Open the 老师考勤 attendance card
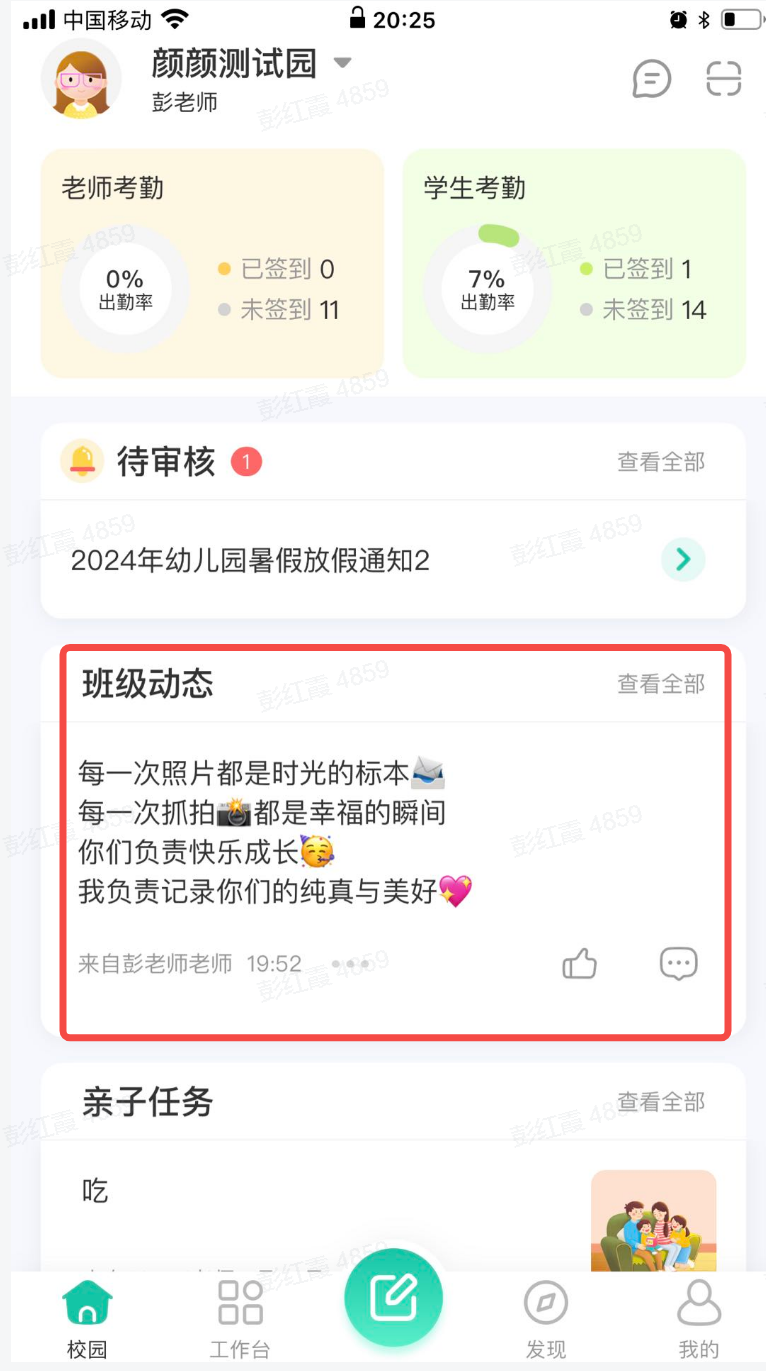Viewport: 766px width, 1371px height. click(x=212, y=263)
